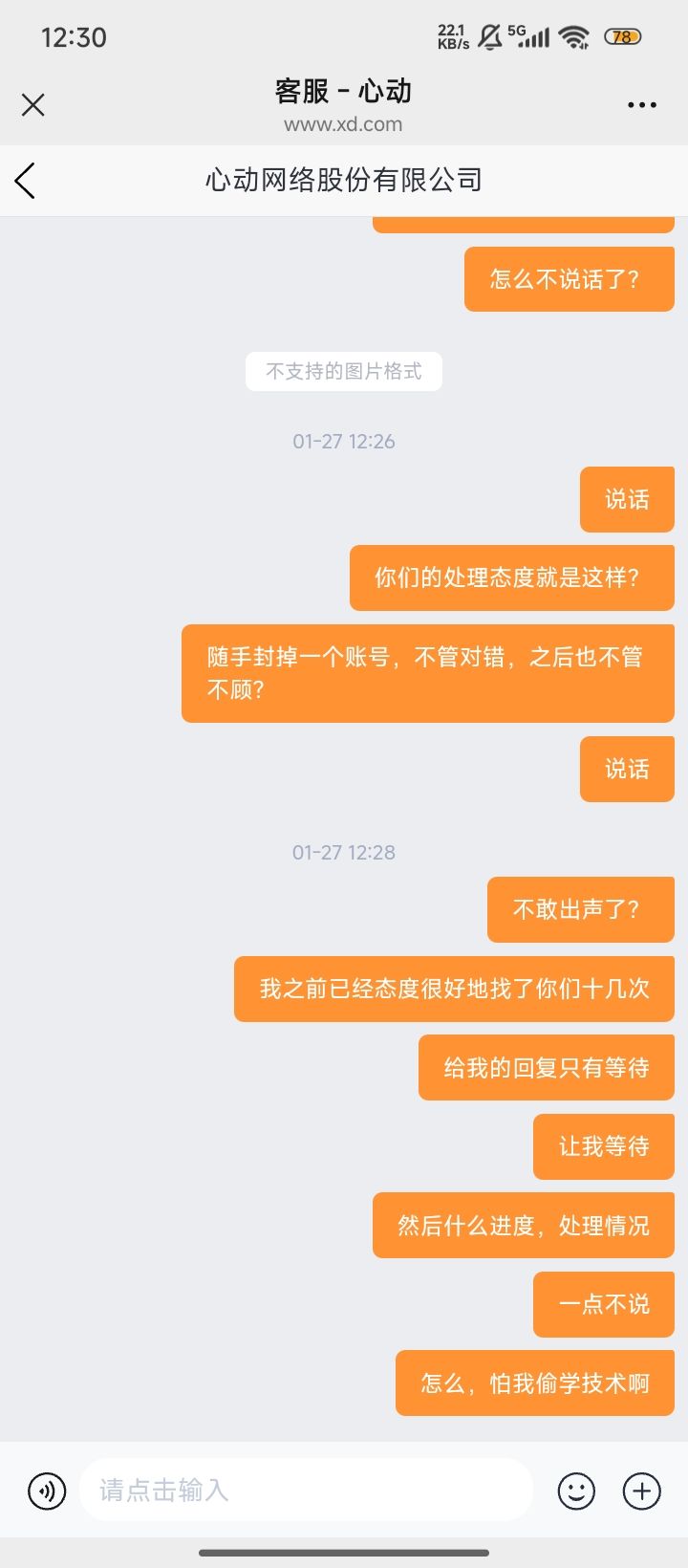This screenshot has width=688, height=1568.
Task: Tap the bottom home indicator bar
Action: 344,1554
